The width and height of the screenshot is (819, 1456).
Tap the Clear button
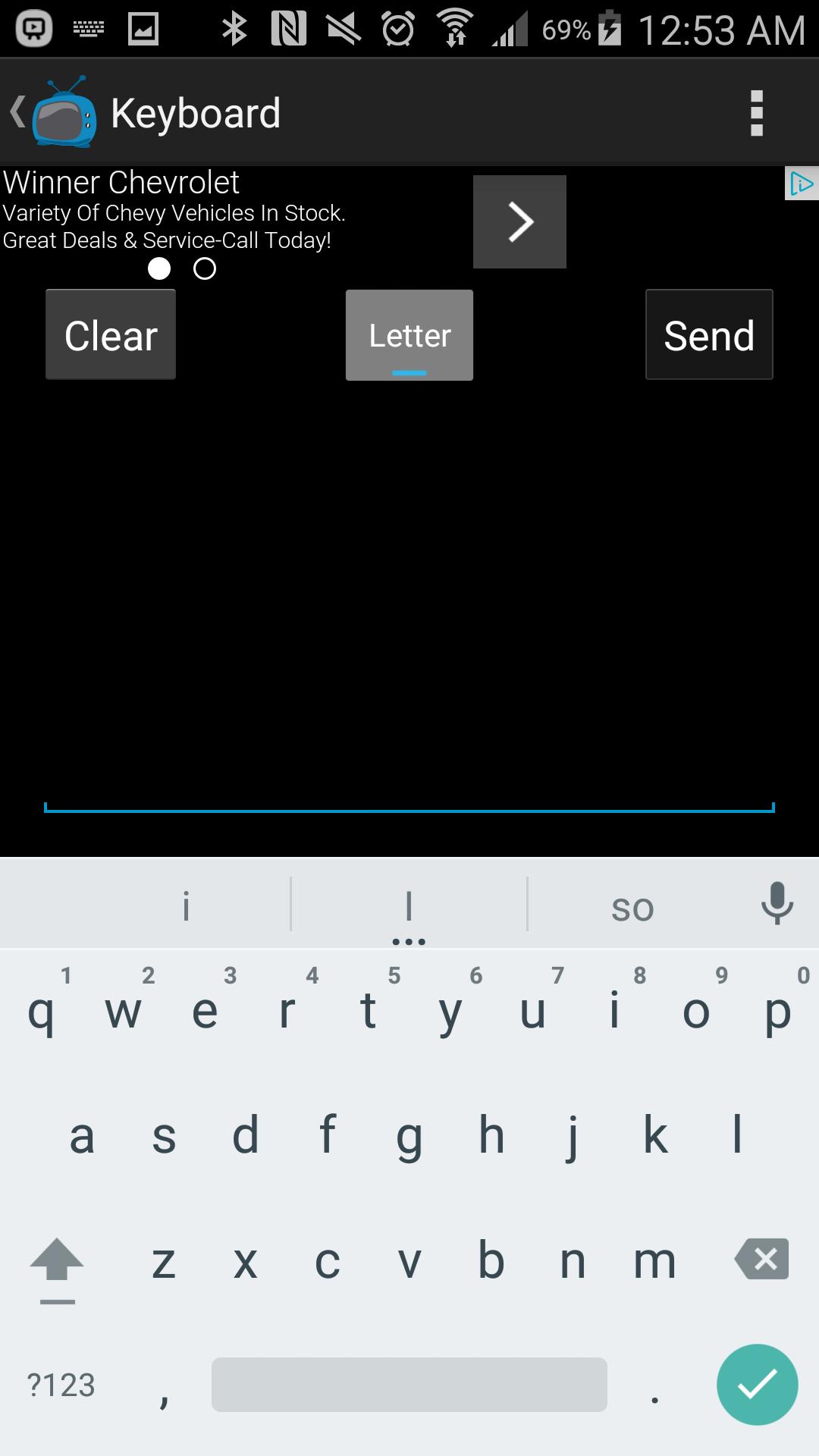point(111,334)
